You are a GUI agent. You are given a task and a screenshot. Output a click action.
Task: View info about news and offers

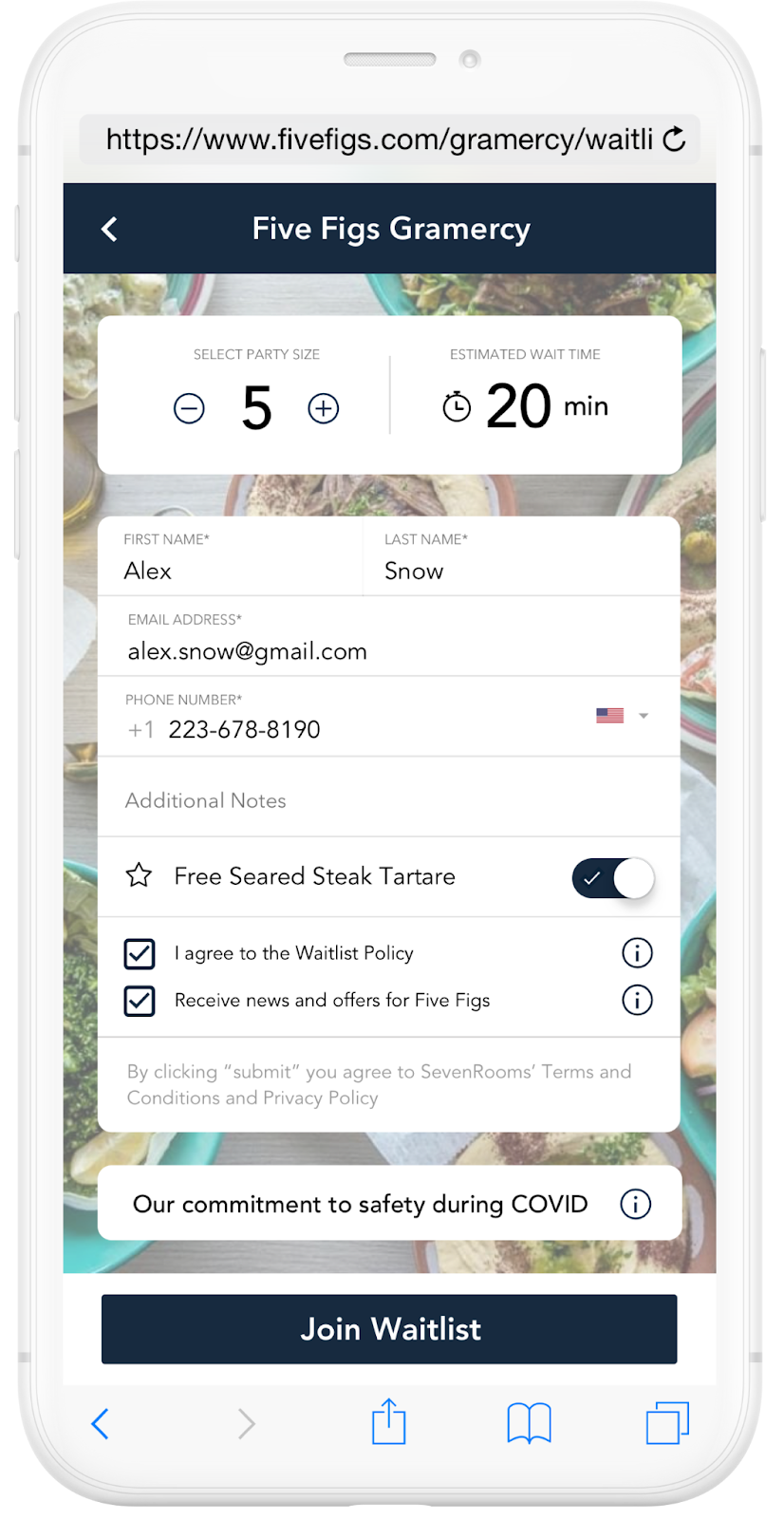coord(637,1000)
